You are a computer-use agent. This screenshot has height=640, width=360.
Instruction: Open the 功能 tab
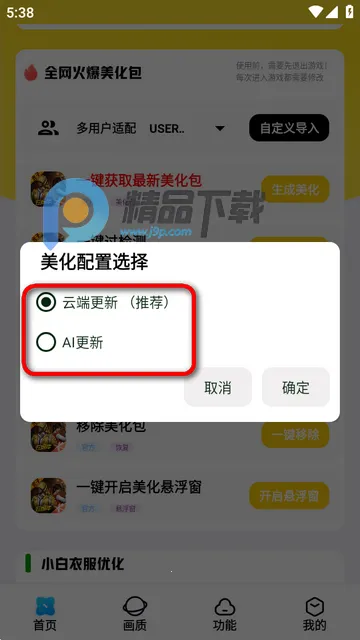click(224, 613)
